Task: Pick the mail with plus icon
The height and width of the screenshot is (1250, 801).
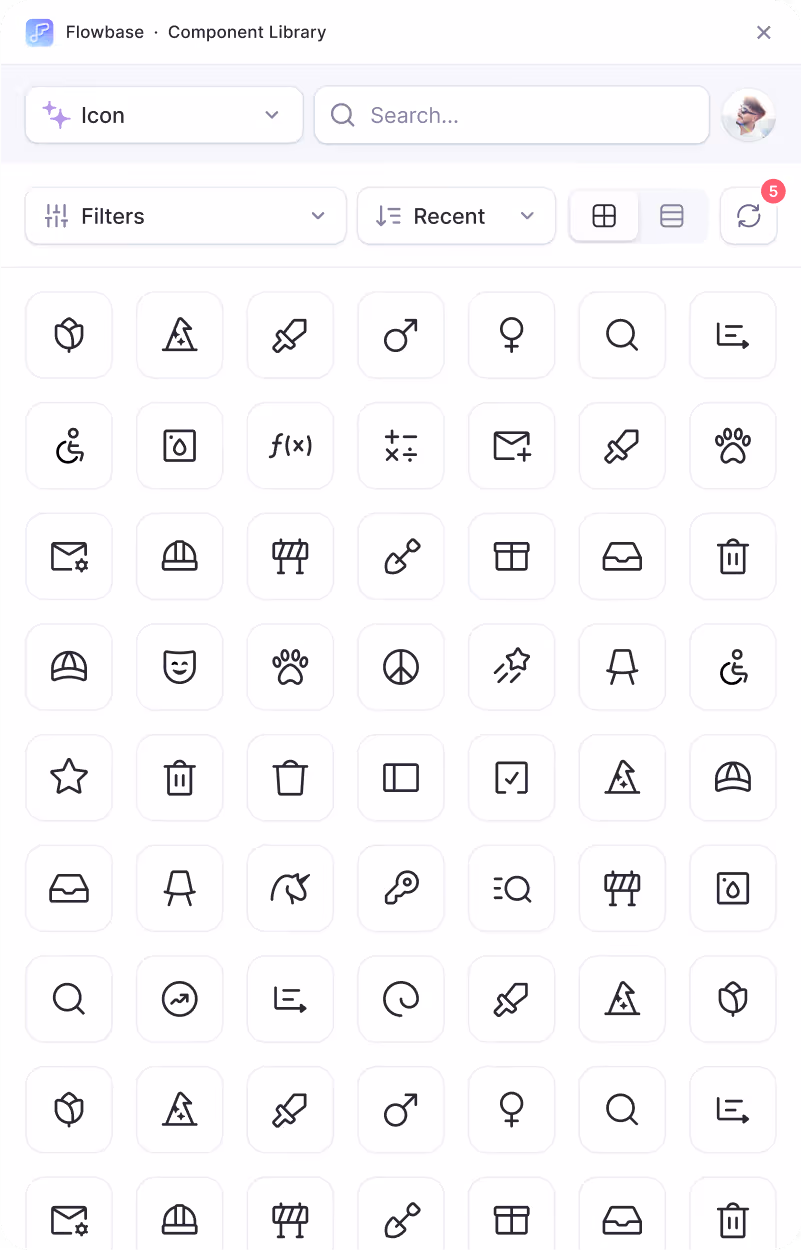Action: 512,446
